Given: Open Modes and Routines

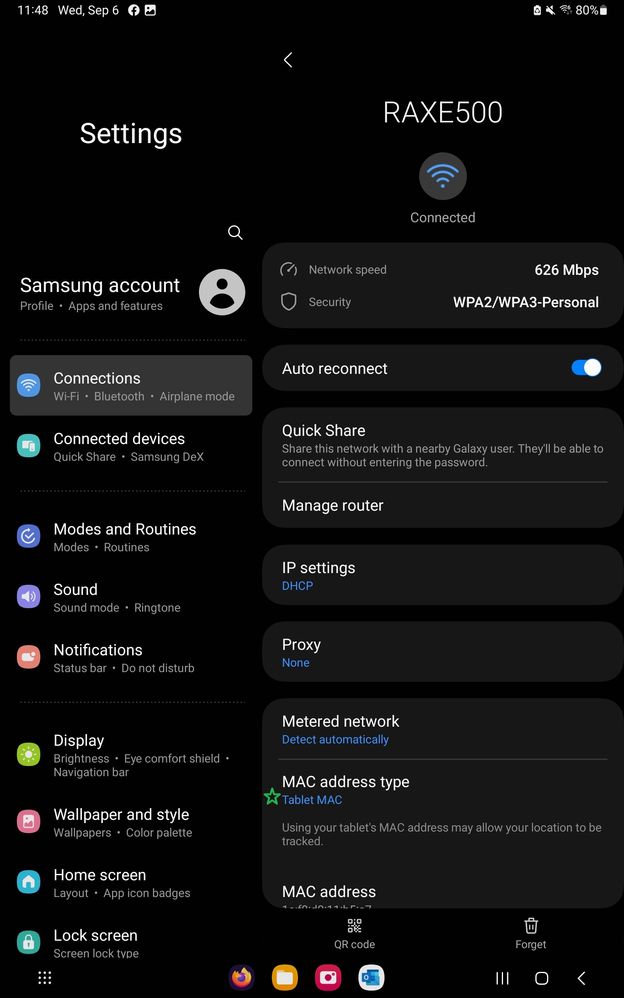Looking at the screenshot, I should tap(130, 537).
